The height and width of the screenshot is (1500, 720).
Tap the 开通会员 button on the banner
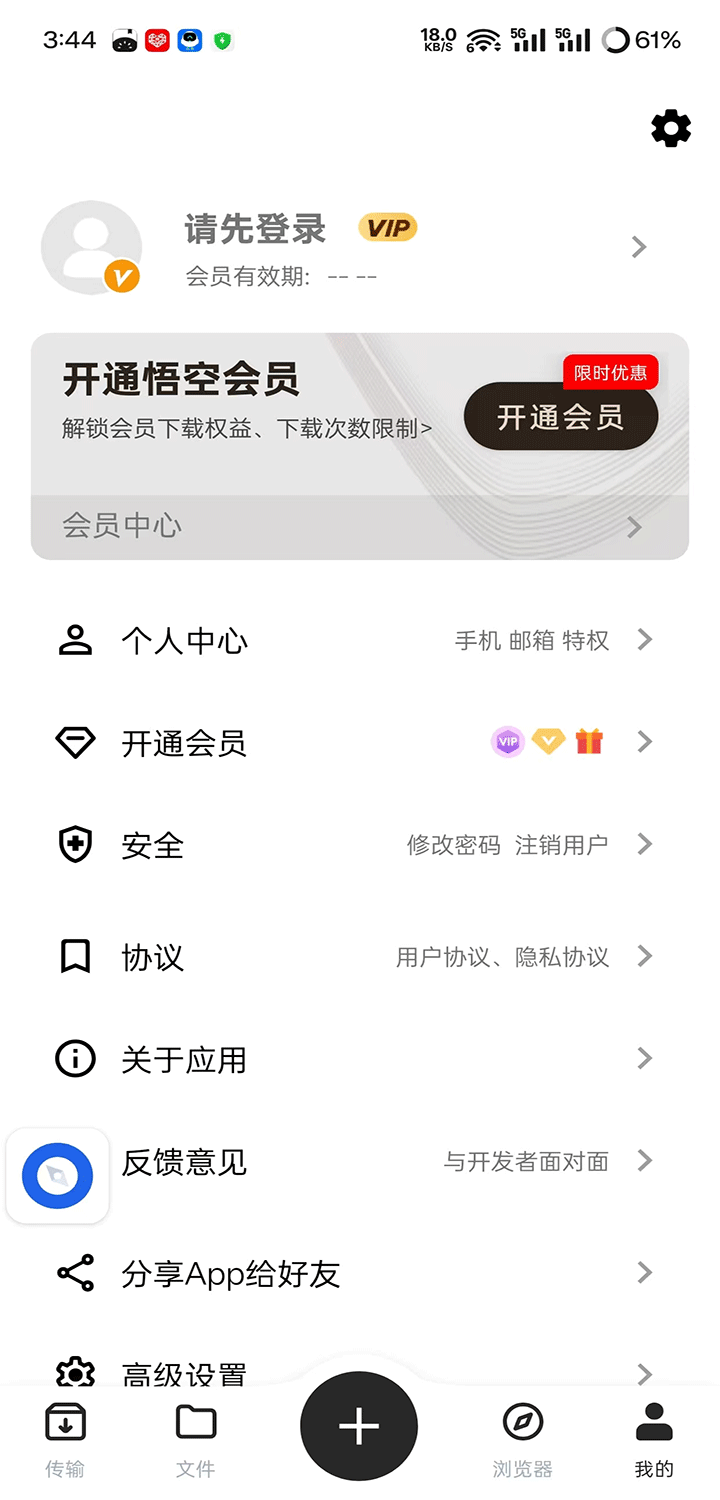[560, 416]
